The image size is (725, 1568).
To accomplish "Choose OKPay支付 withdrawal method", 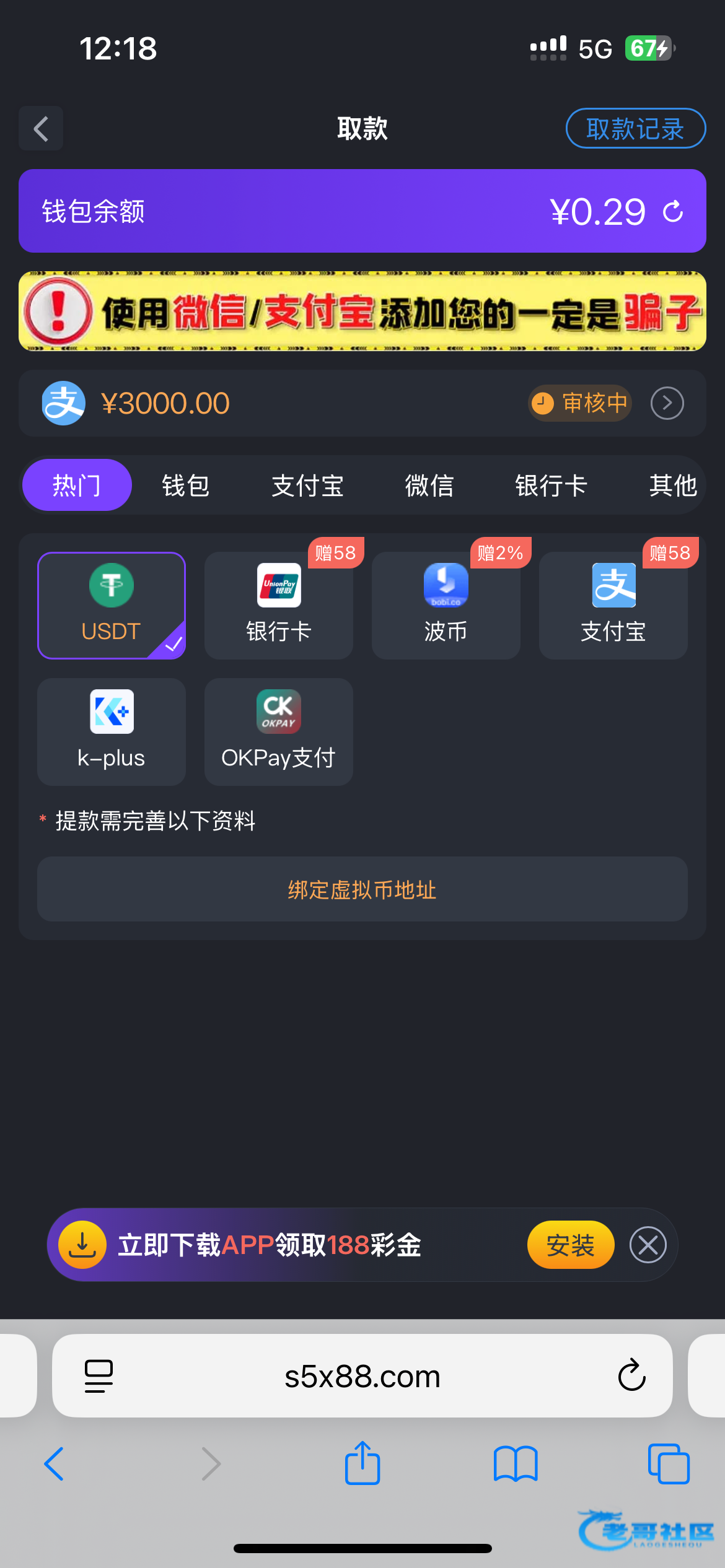I will click(279, 731).
